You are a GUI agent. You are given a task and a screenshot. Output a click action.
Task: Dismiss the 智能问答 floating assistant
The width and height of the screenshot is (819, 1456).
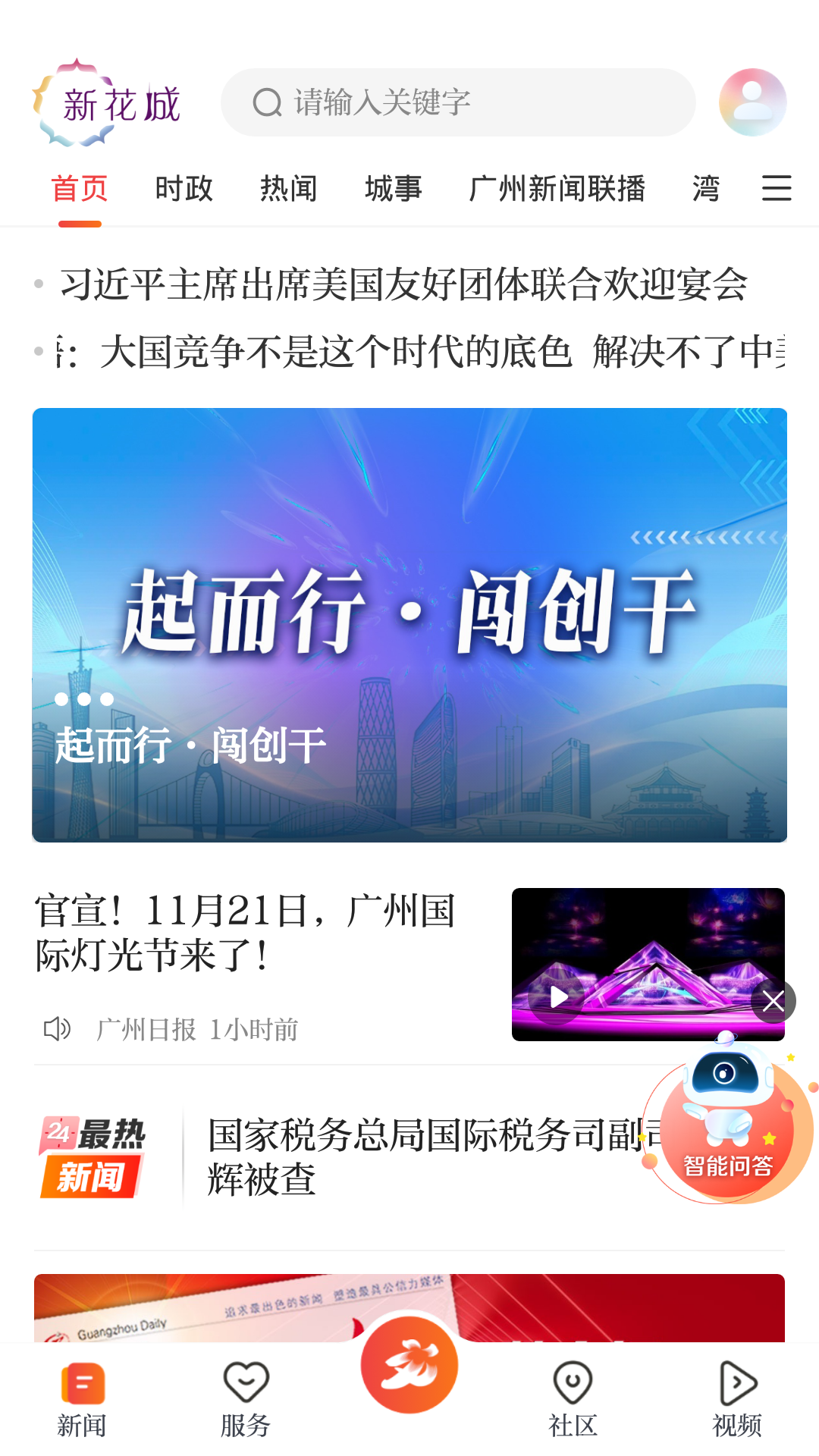(773, 1001)
